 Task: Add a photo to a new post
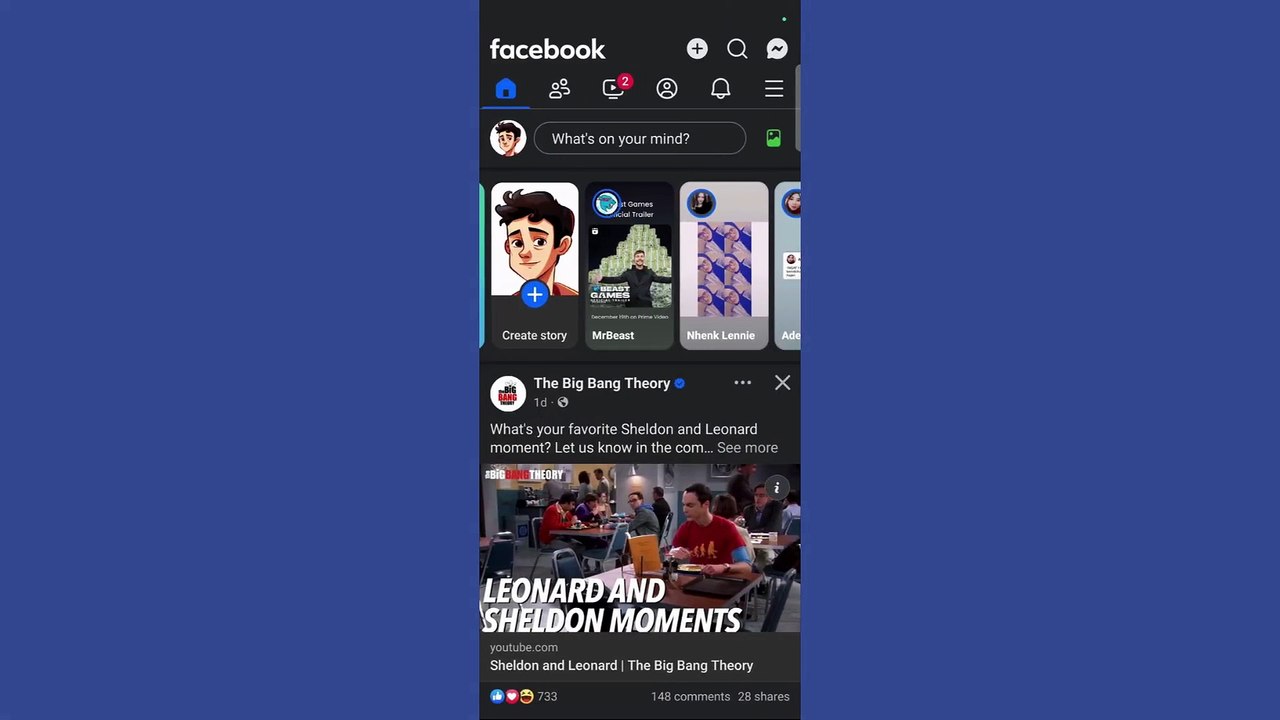click(773, 138)
